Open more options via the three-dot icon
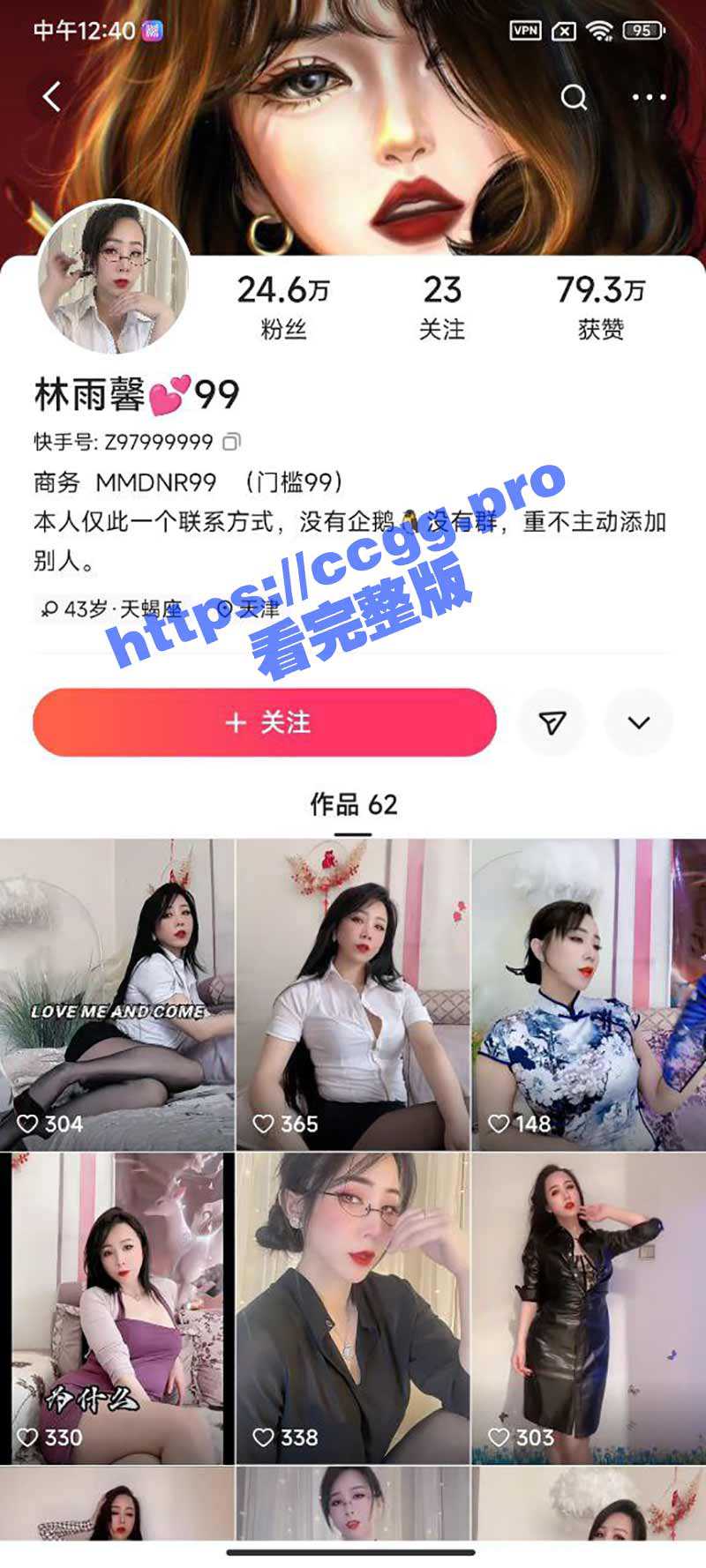The image size is (706, 1568). pyautogui.click(x=650, y=98)
